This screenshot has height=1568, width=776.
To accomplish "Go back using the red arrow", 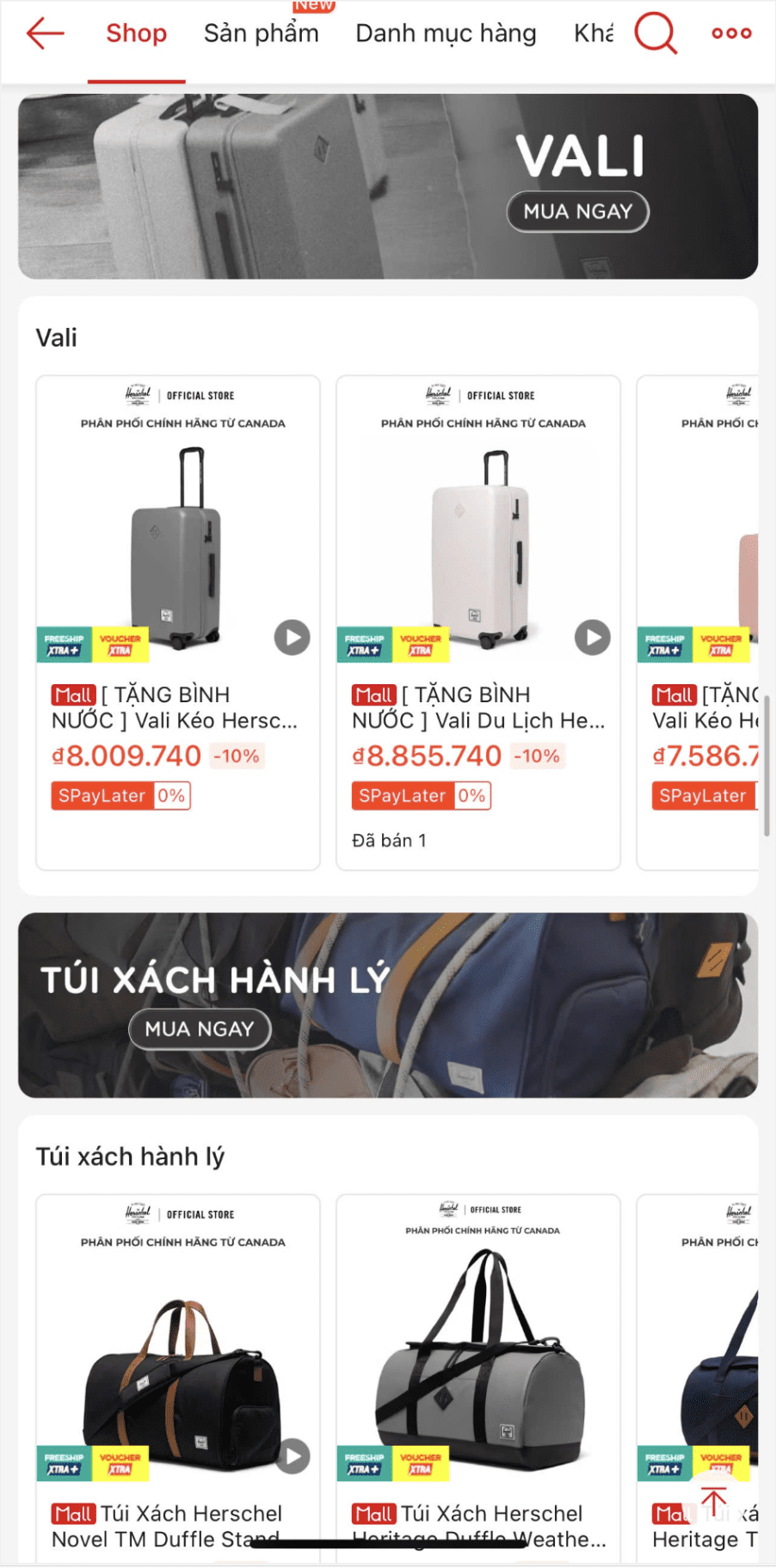I will point(46,34).
